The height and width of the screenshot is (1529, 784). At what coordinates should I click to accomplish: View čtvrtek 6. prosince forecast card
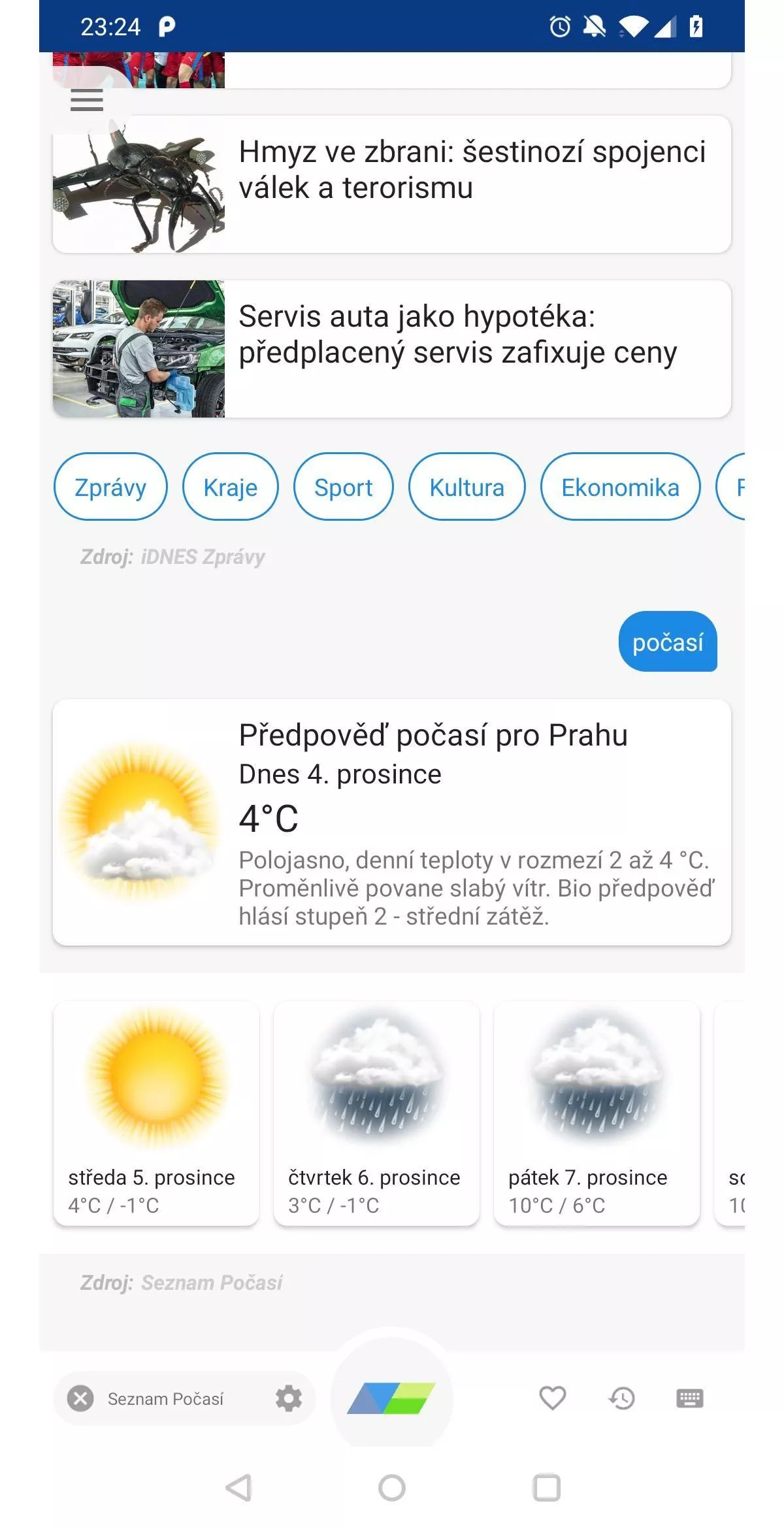point(376,1113)
